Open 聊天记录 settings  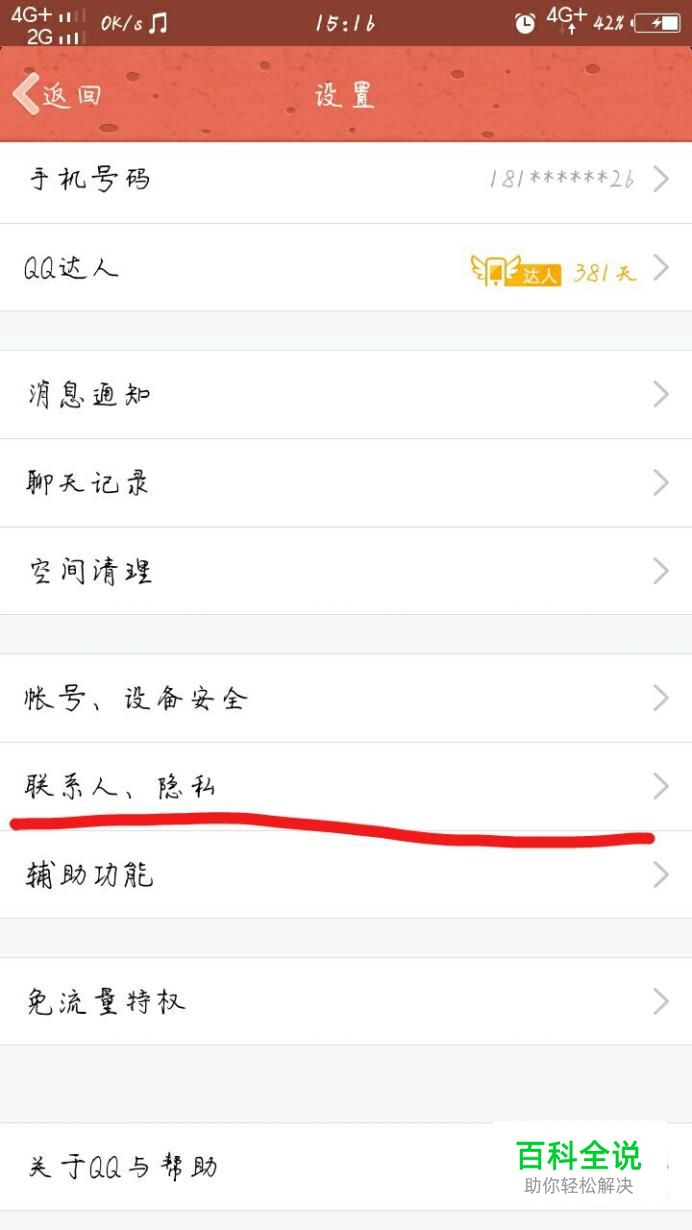pyautogui.click(x=346, y=483)
